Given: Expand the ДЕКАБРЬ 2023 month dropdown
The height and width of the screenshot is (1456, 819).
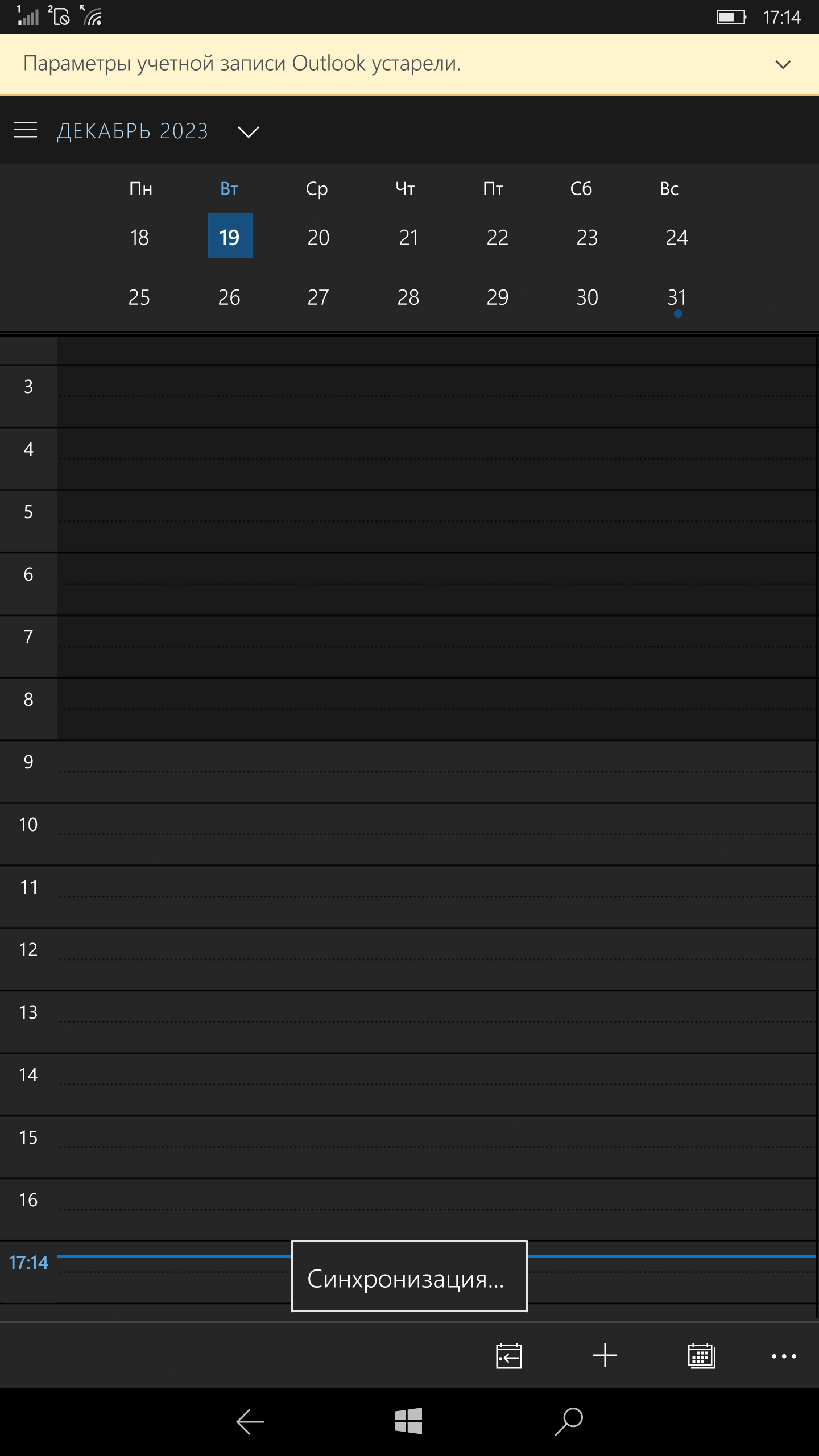Looking at the screenshot, I should 249,131.
